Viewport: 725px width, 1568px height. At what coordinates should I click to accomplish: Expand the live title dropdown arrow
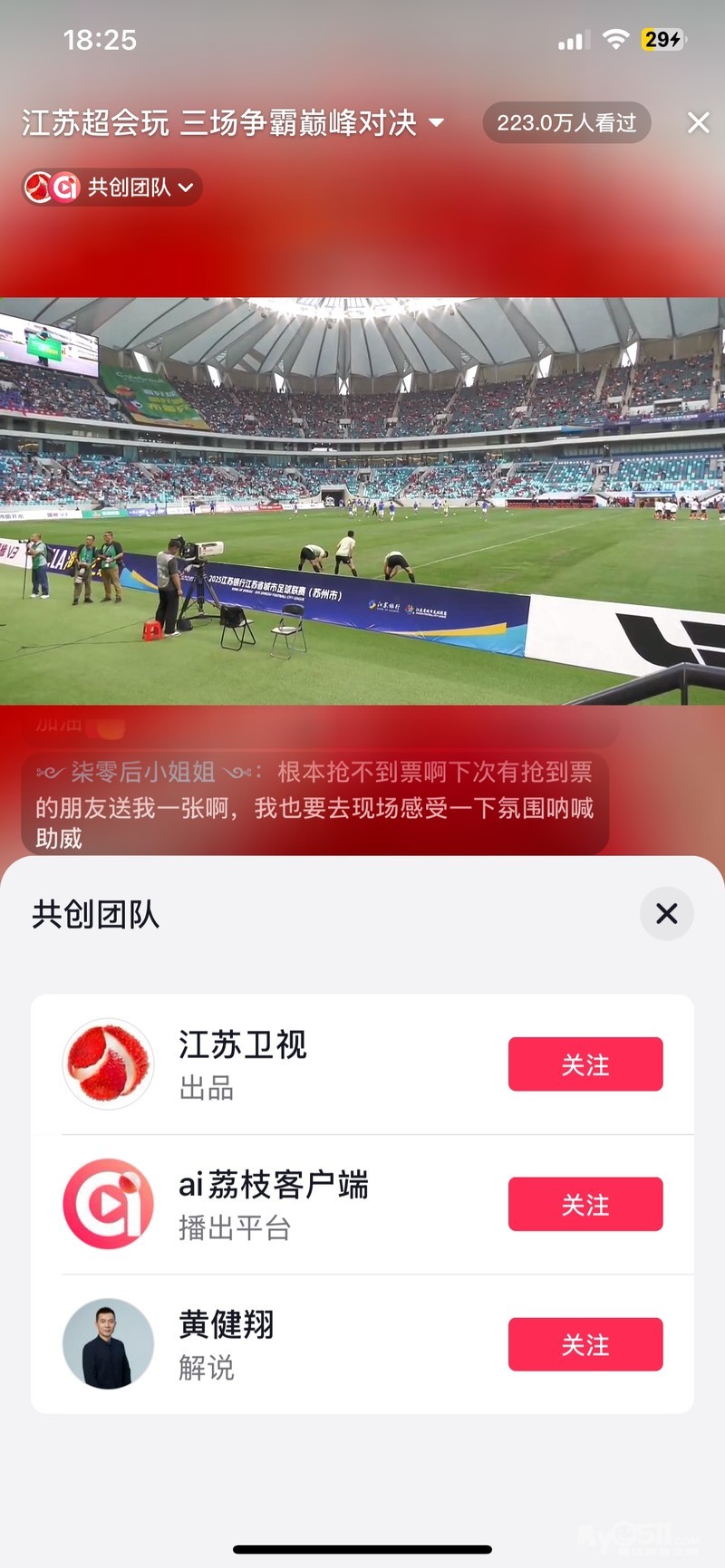[436, 122]
